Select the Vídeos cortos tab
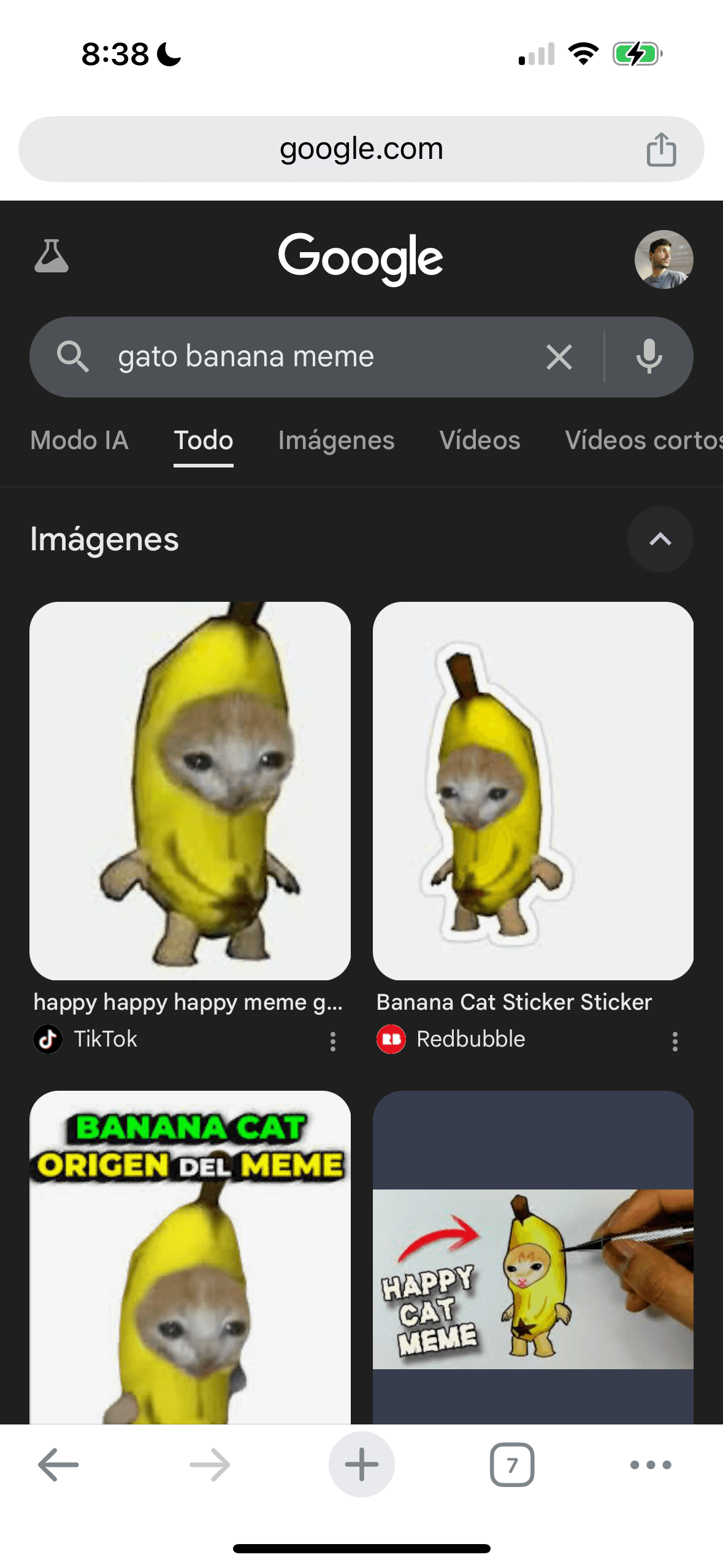The image size is (723, 1568). pos(643,440)
